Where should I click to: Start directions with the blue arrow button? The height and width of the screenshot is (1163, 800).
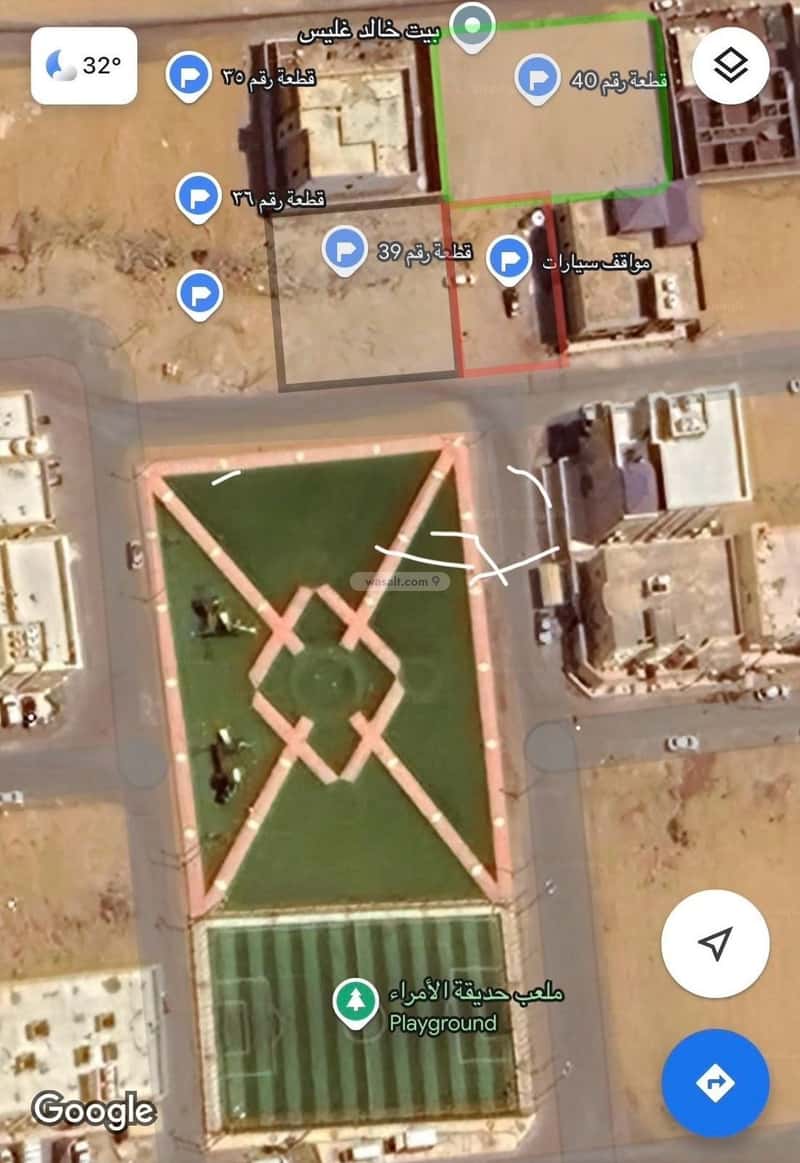point(715,1083)
